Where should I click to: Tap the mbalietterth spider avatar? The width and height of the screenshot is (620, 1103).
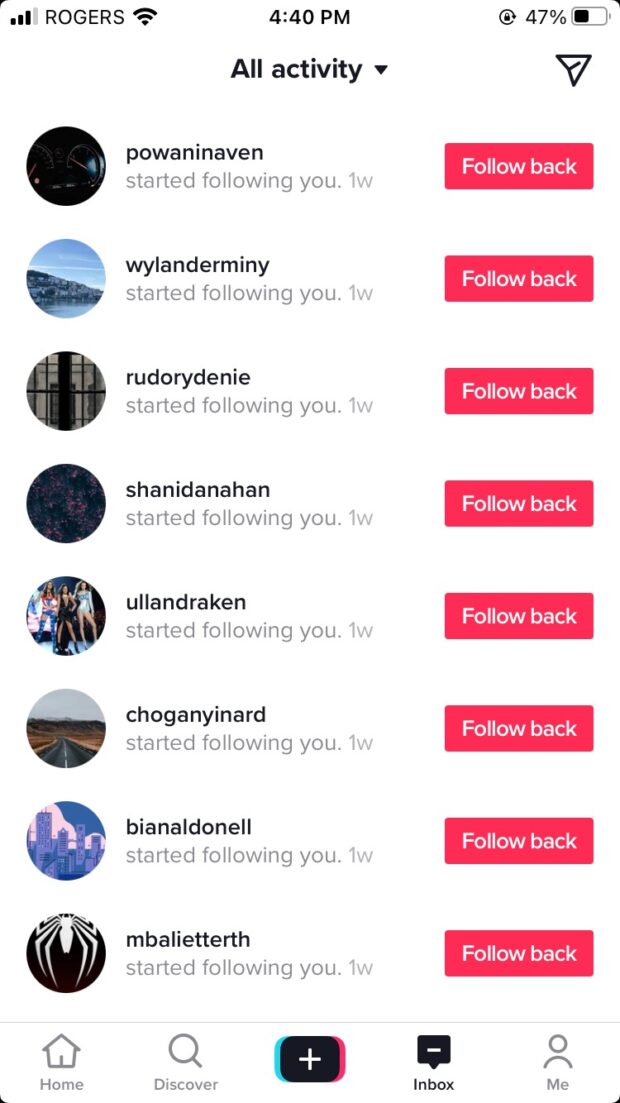(x=66, y=954)
